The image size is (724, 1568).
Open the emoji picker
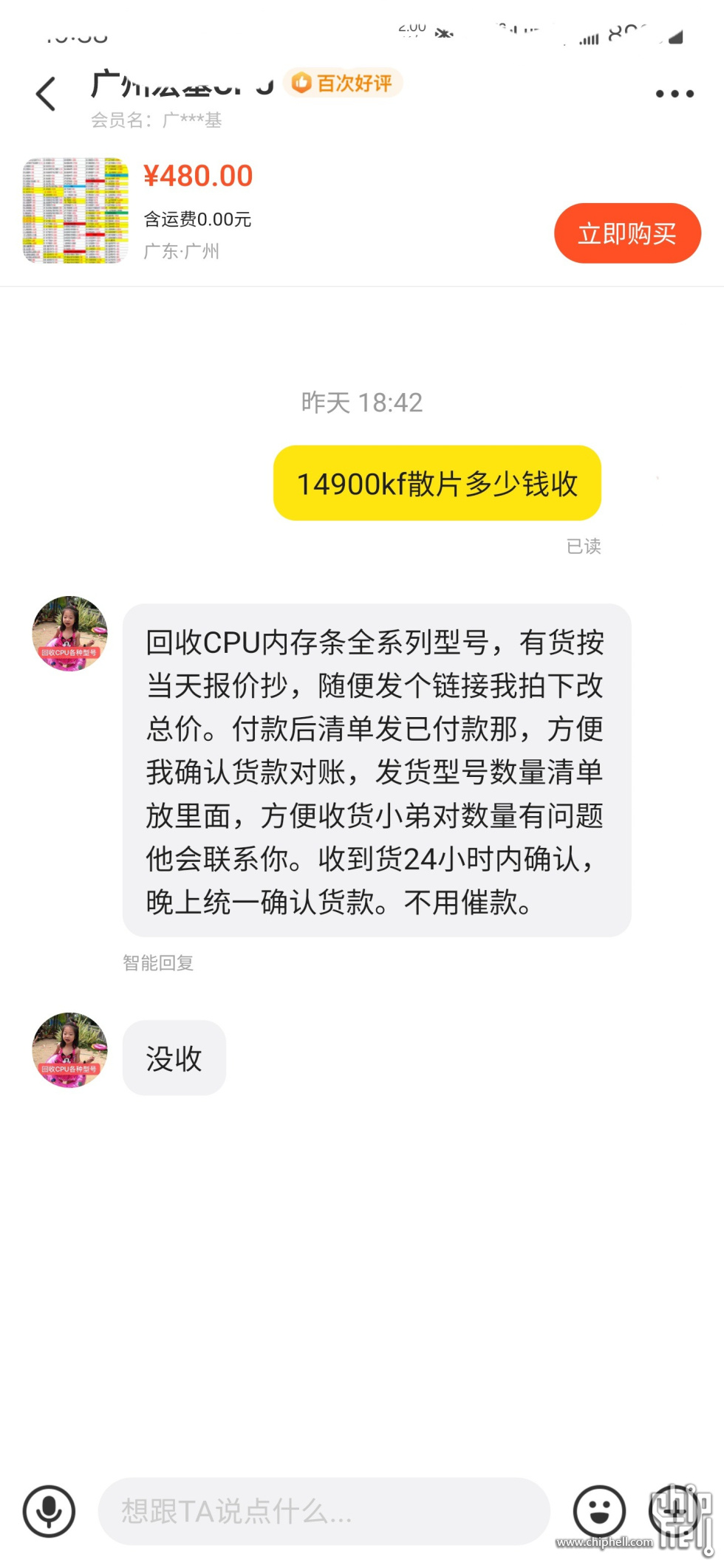[599, 1511]
